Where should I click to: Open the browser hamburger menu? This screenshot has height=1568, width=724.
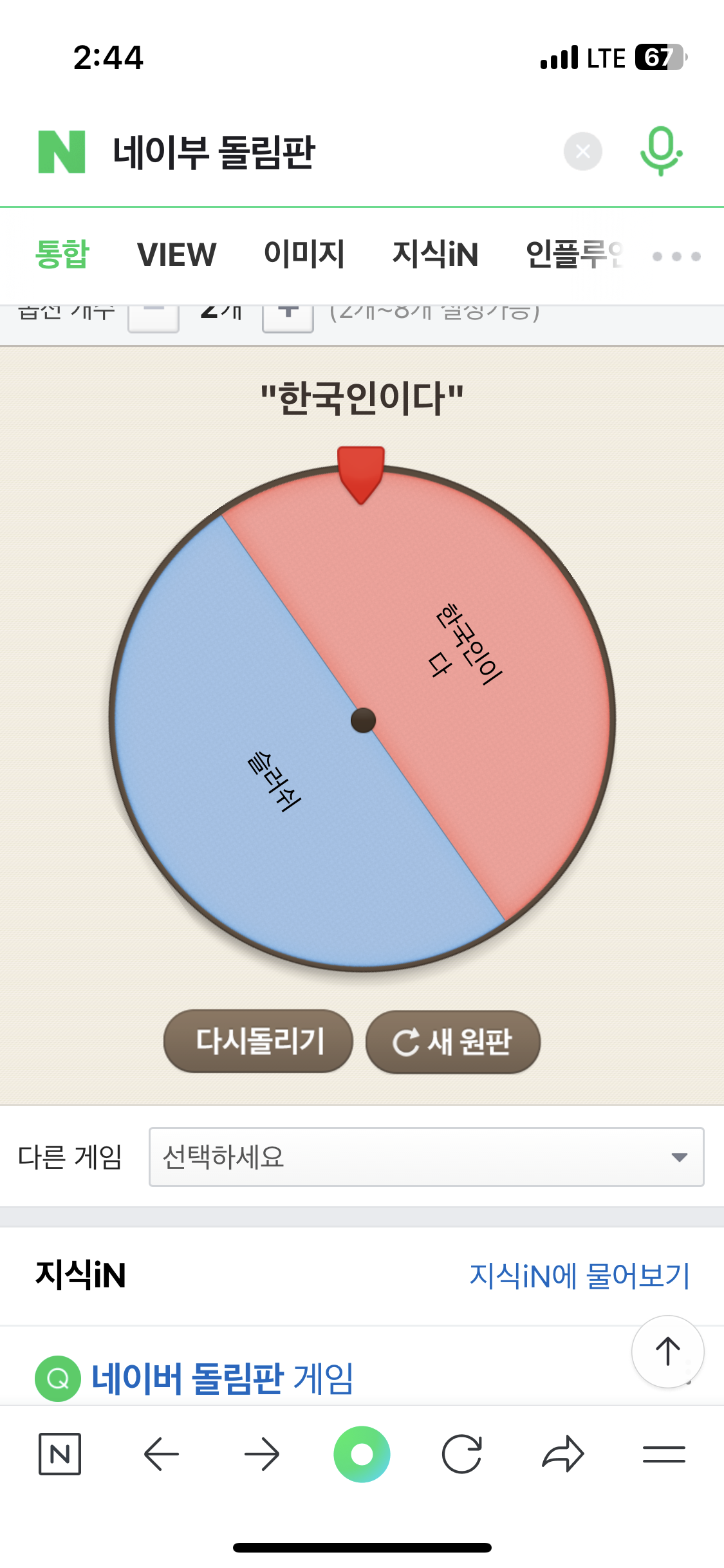(664, 1454)
